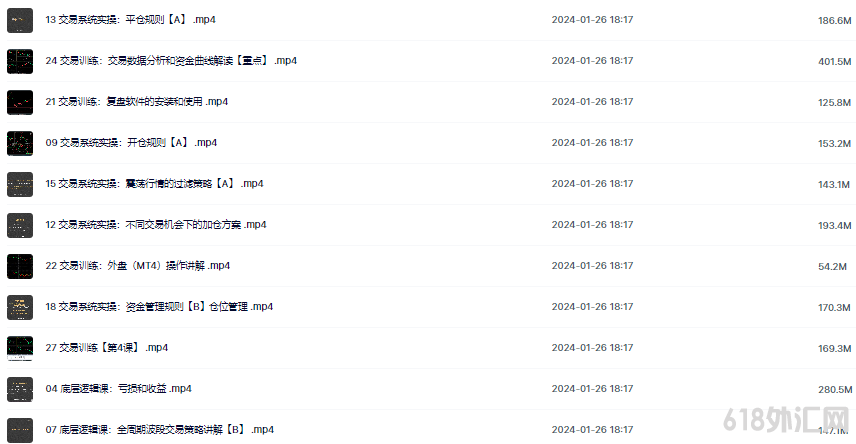Open video 22 外盘（MT4）操作讲解

[x=138, y=266]
